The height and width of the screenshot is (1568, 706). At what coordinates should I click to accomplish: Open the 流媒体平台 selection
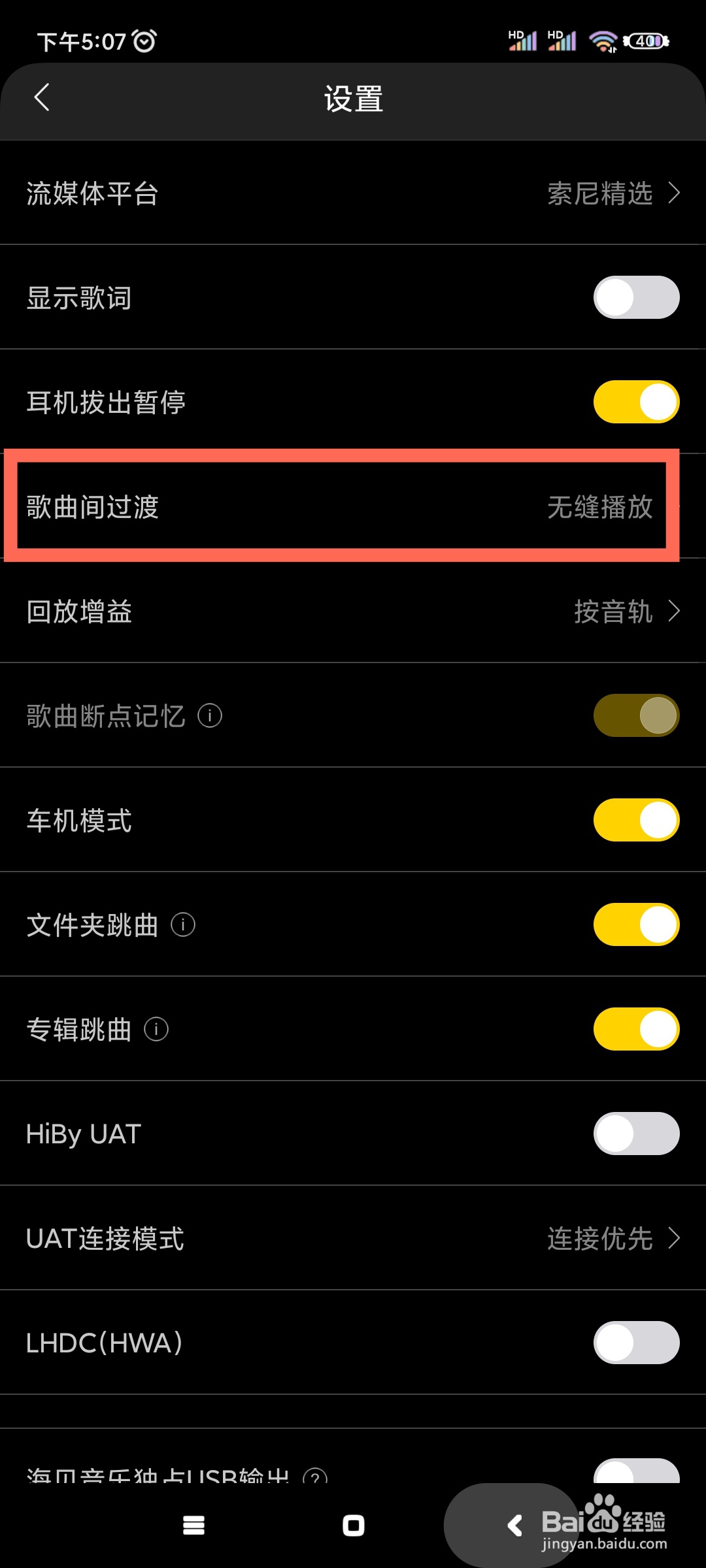coord(353,193)
